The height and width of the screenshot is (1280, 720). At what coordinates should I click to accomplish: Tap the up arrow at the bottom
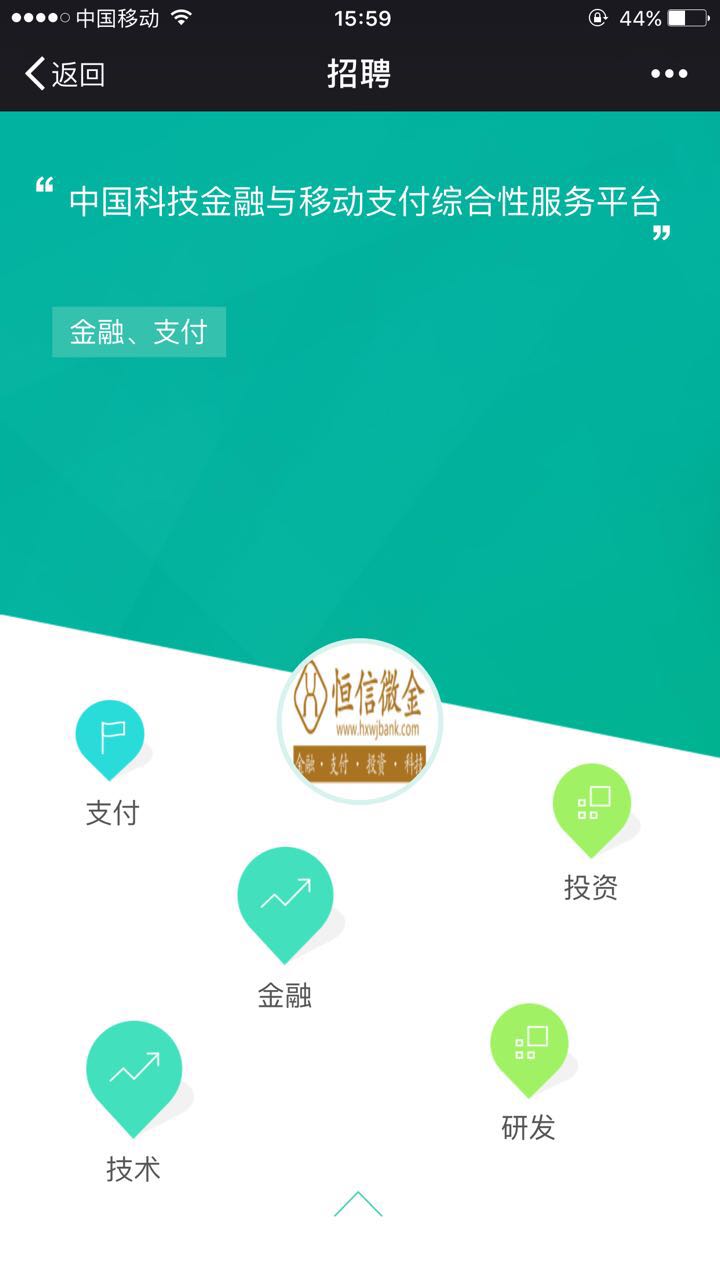coord(358,1204)
